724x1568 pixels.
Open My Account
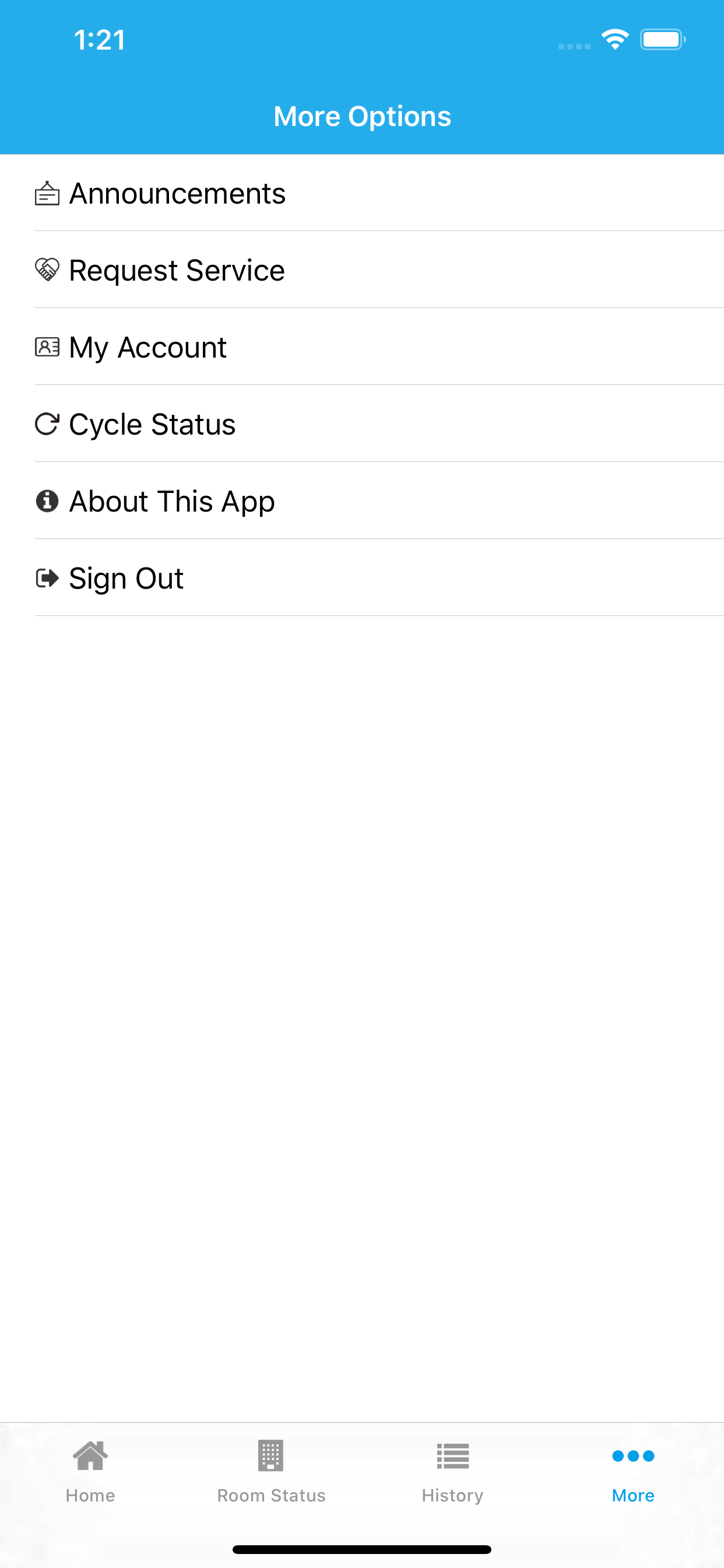(x=148, y=348)
